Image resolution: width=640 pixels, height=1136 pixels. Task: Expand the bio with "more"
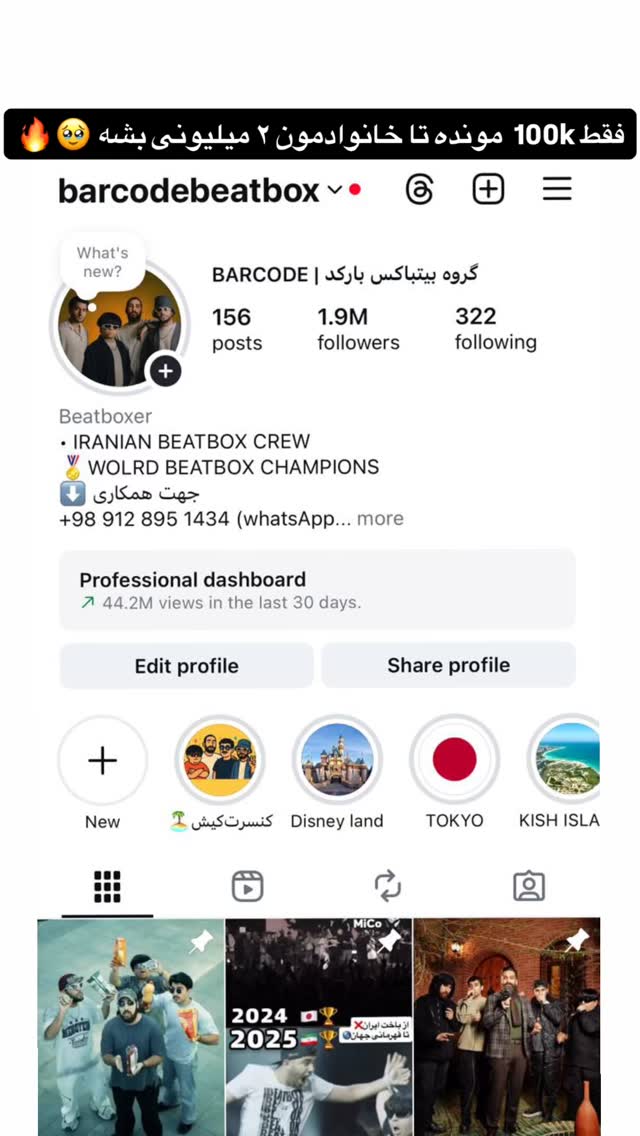click(x=380, y=519)
